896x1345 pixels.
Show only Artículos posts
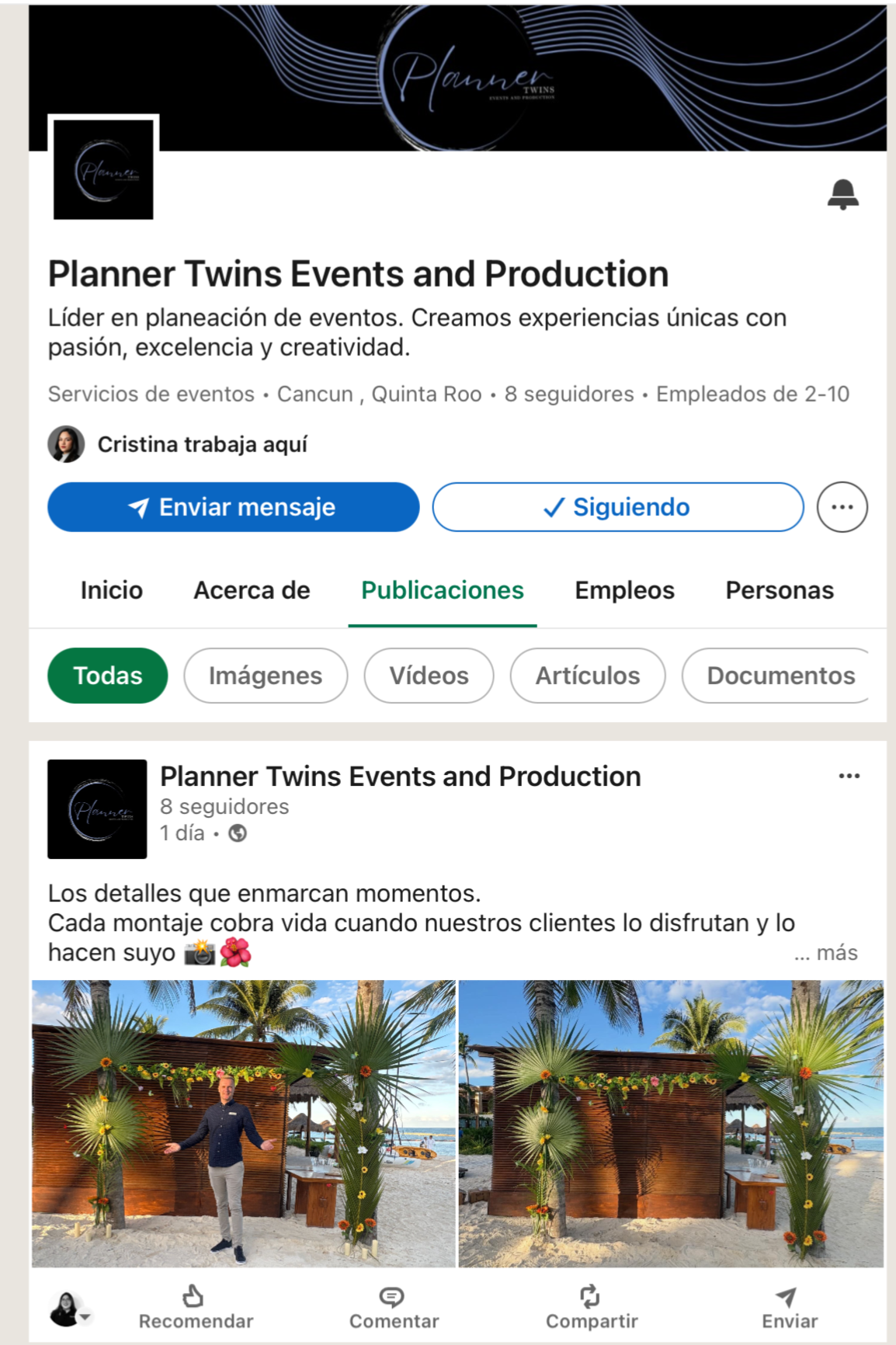point(588,676)
